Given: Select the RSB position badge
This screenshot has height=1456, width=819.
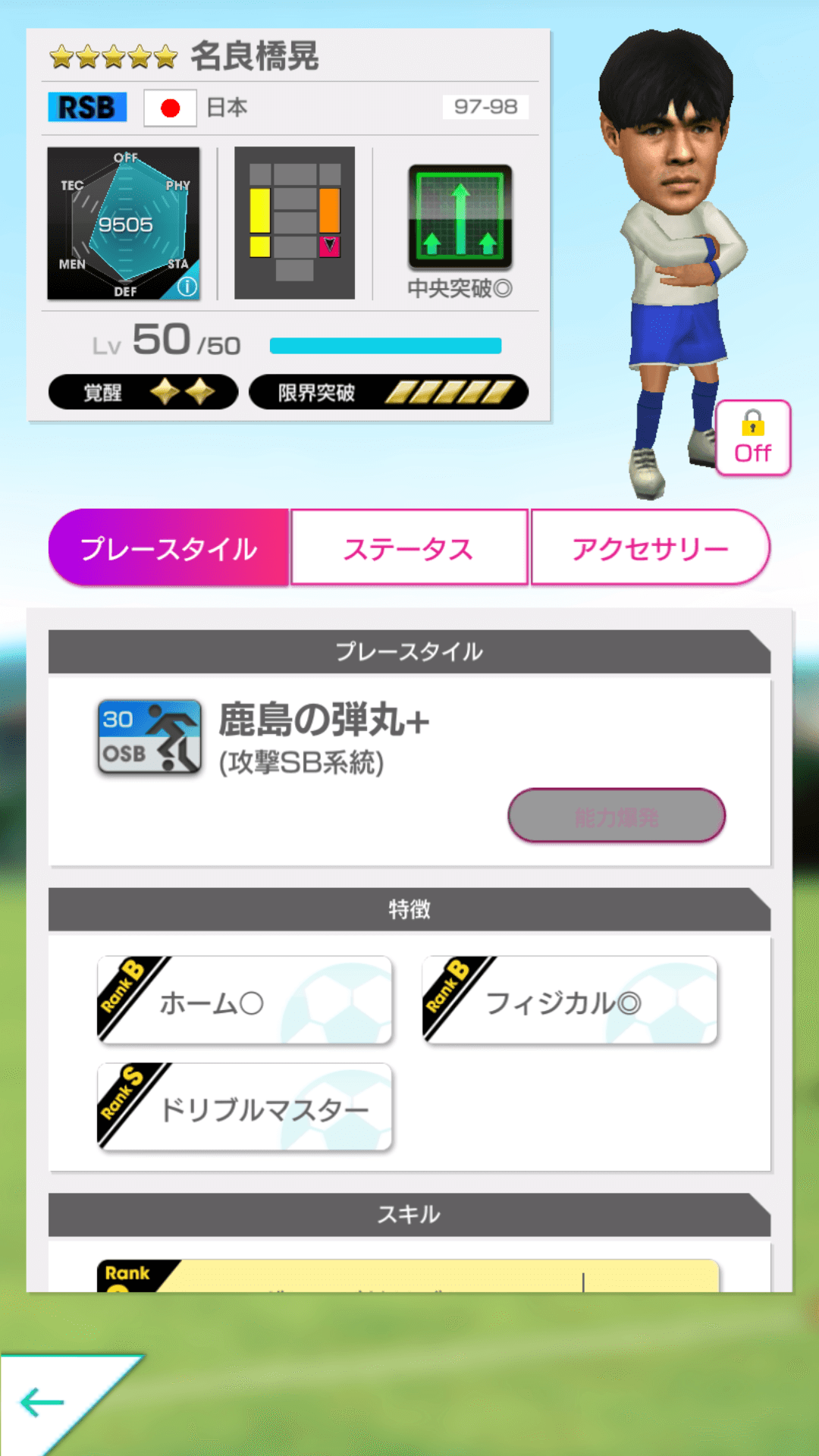Looking at the screenshot, I should (x=86, y=108).
